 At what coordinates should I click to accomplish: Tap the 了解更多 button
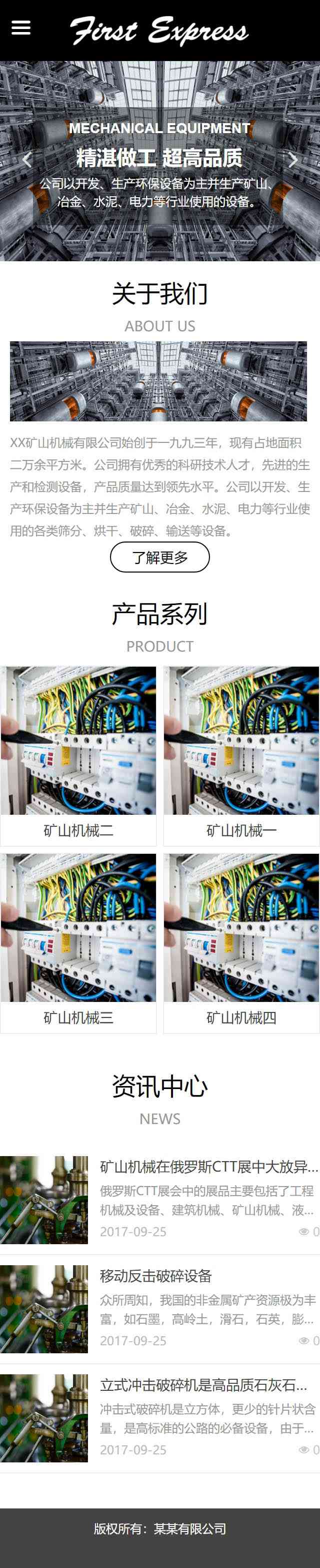[159, 557]
